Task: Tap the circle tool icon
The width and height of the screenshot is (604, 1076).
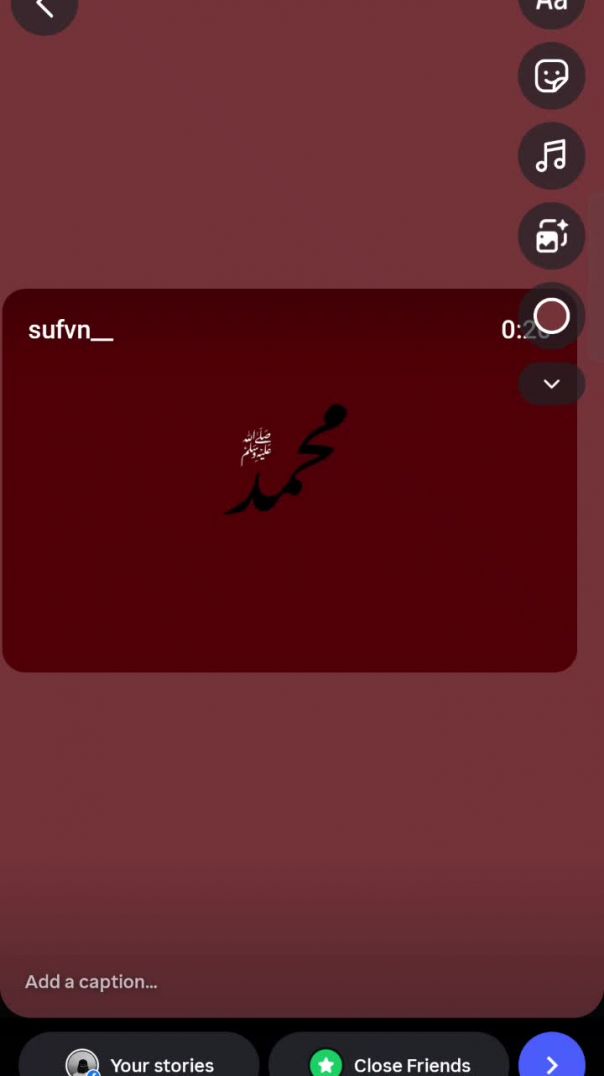Action: (551, 316)
